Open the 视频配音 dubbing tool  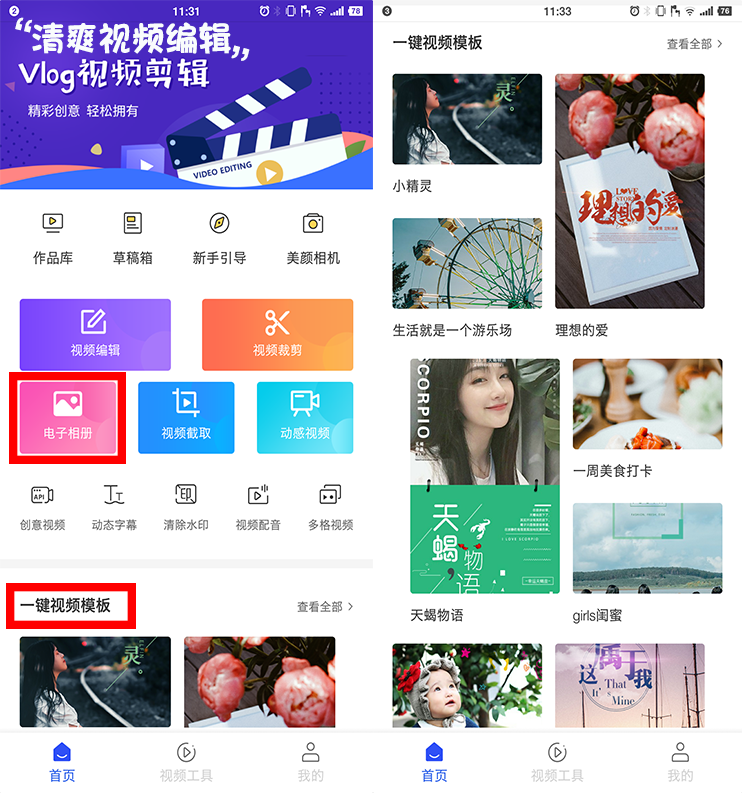(258, 507)
